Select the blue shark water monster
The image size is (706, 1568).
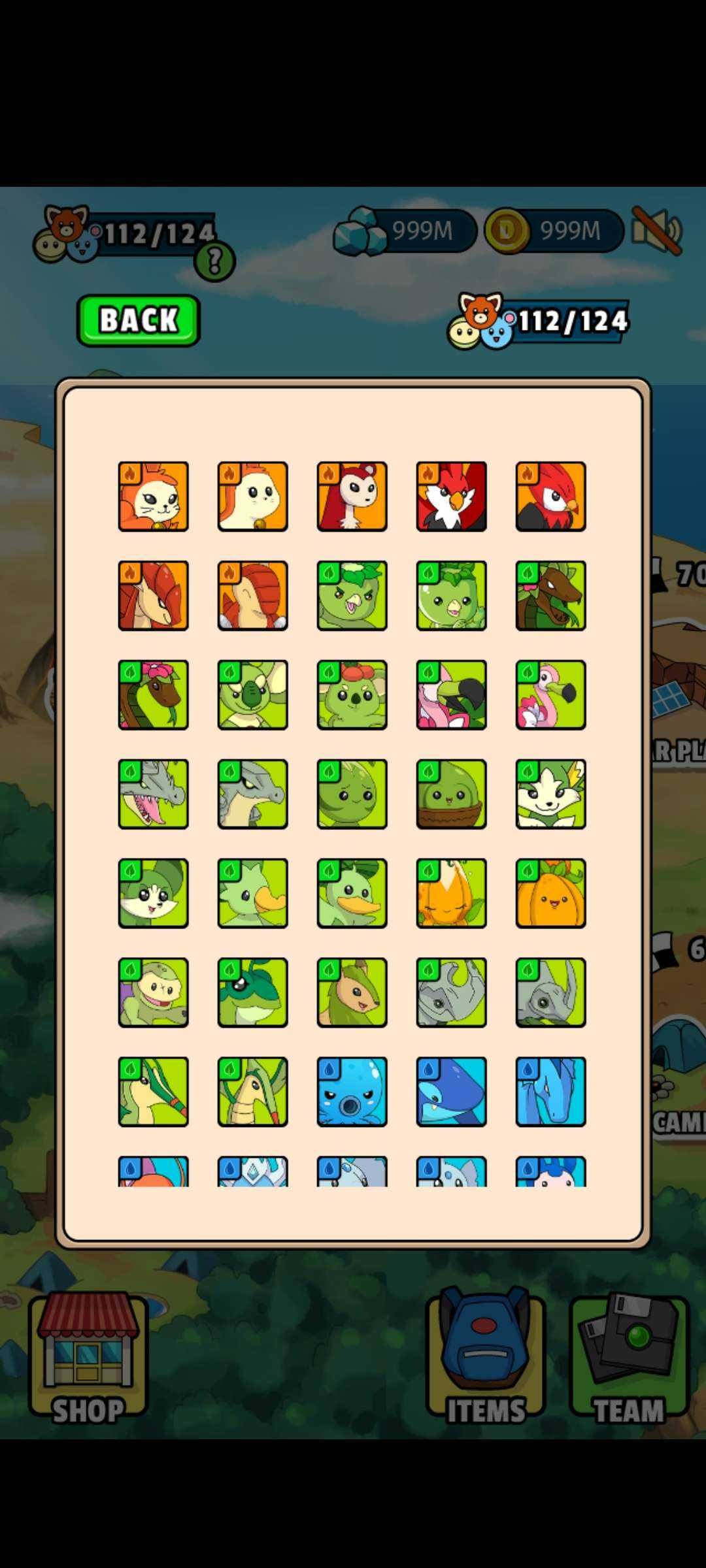coord(451,1092)
